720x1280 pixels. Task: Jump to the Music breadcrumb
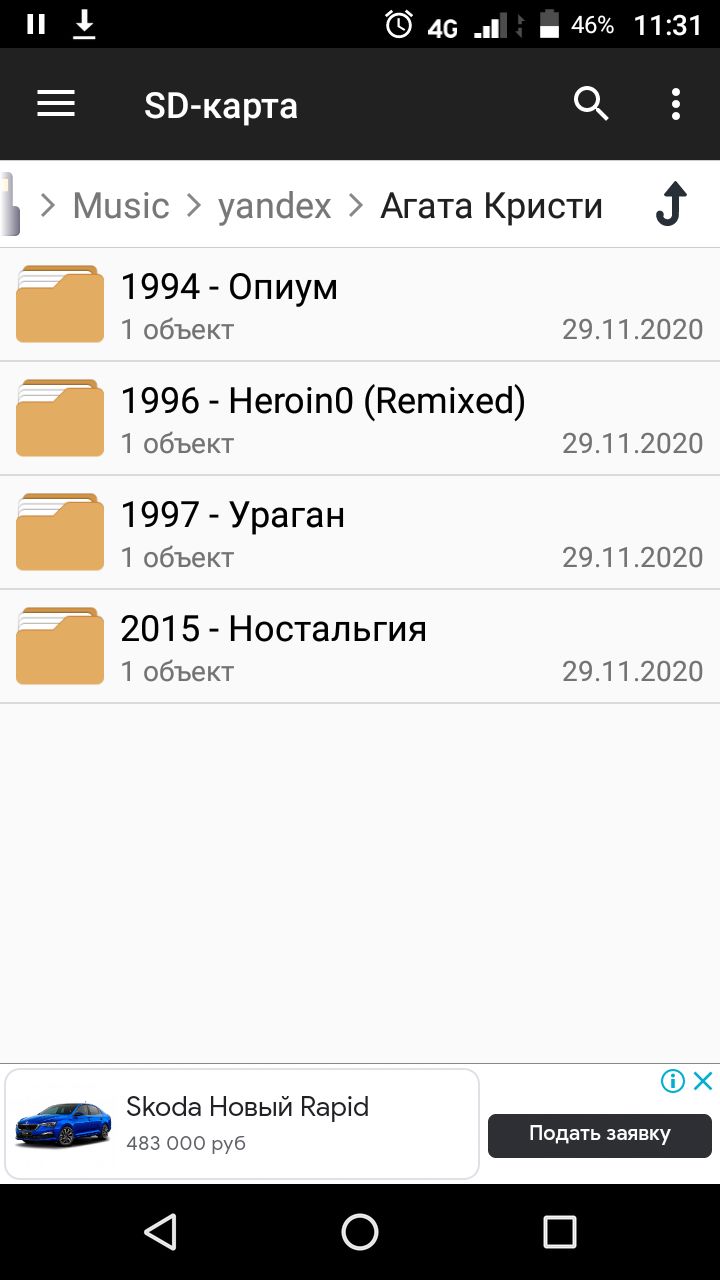pos(121,205)
